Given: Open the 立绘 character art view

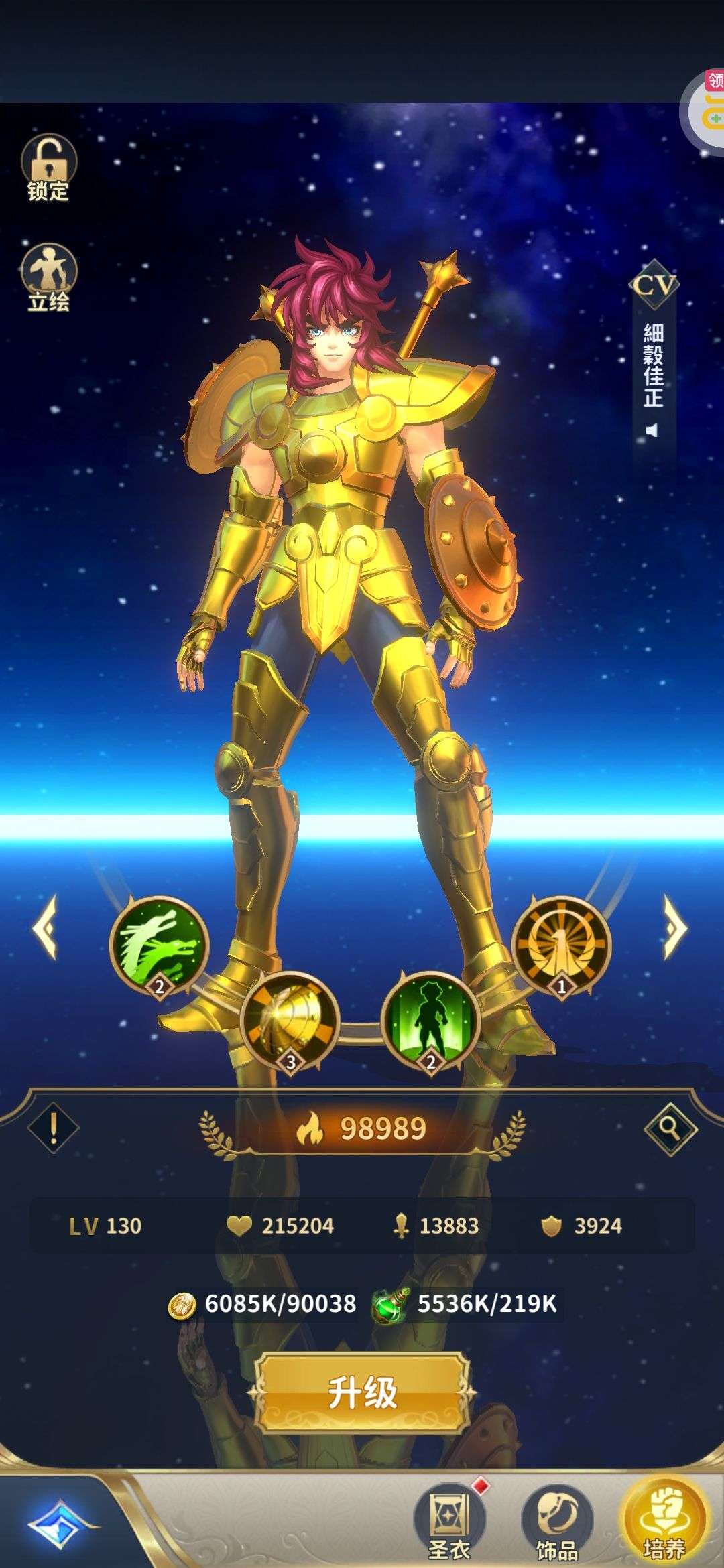Looking at the screenshot, I should [48, 277].
